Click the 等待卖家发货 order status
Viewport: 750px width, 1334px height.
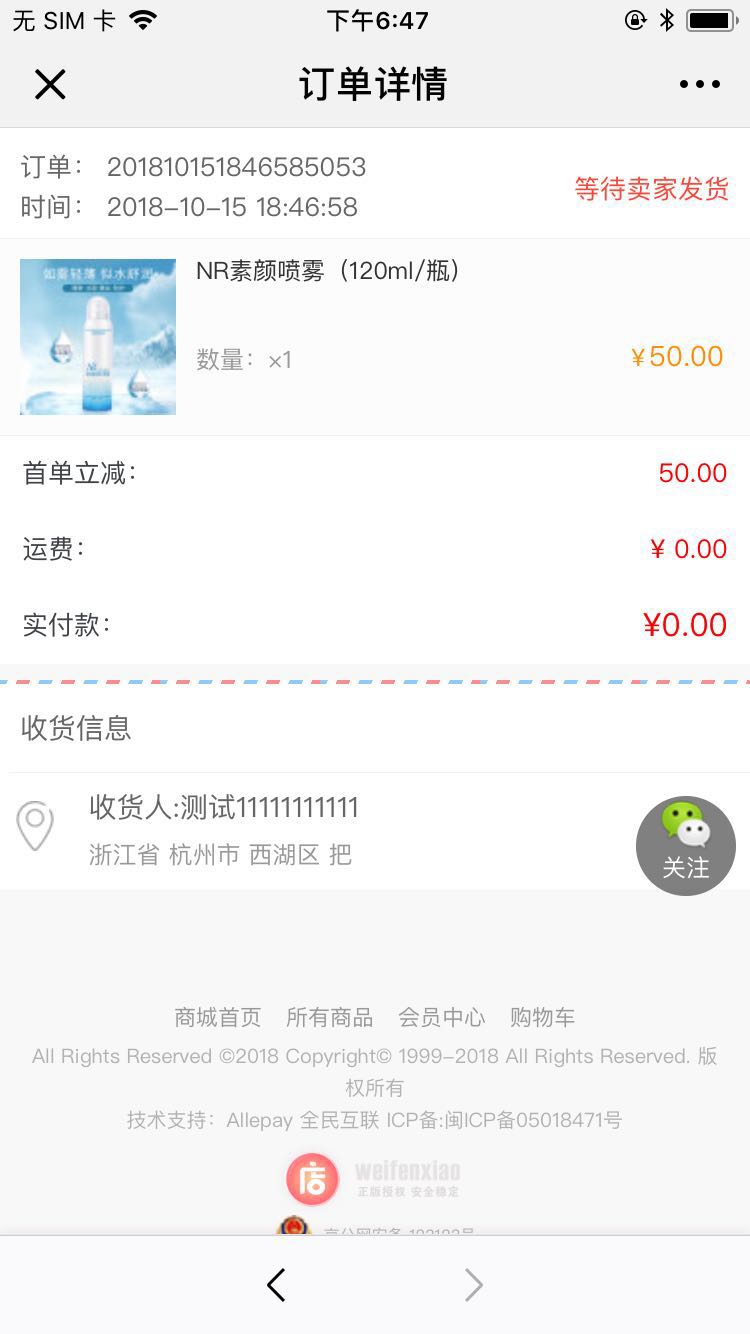pos(651,188)
